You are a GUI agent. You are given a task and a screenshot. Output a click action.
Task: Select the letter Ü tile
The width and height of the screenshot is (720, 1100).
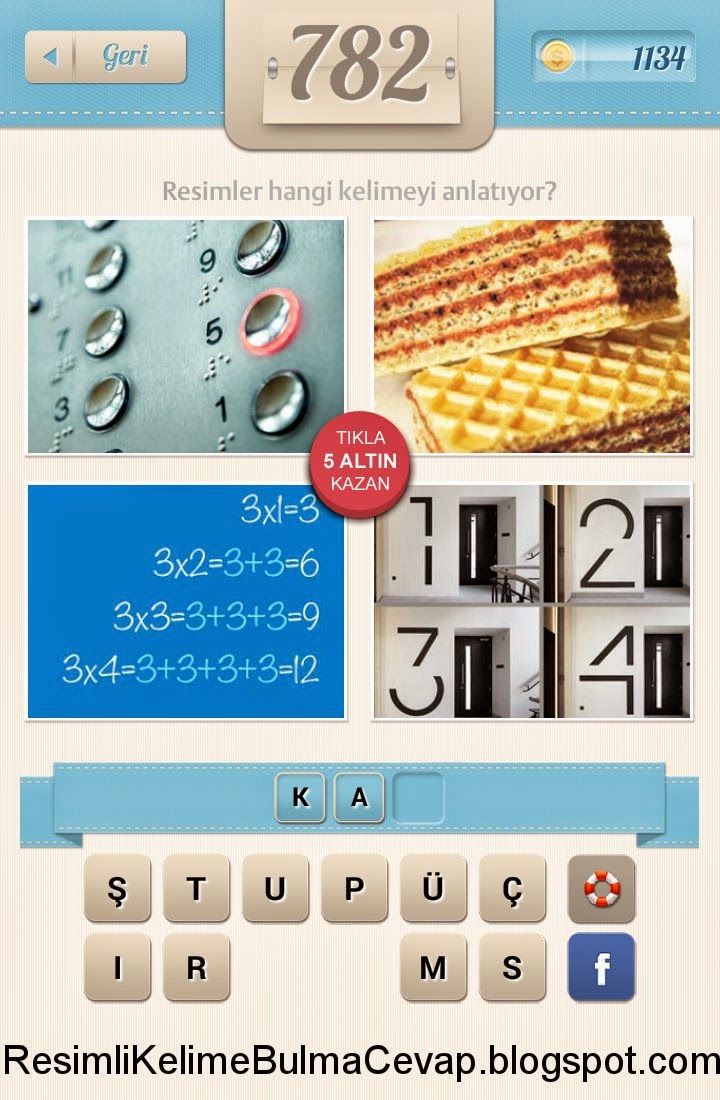pyautogui.click(x=433, y=888)
